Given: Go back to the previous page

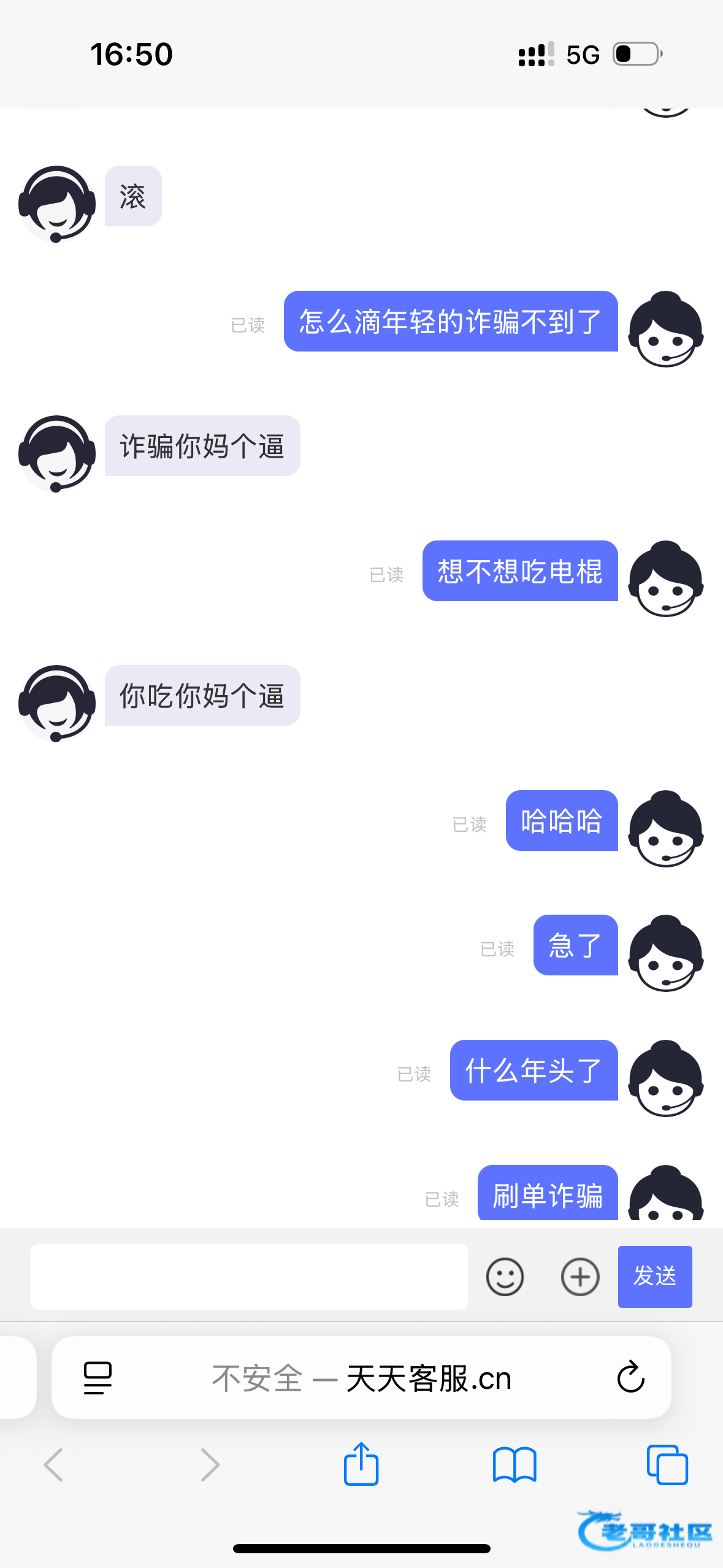Looking at the screenshot, I should pyautogui.click(x=54, y=1465).
